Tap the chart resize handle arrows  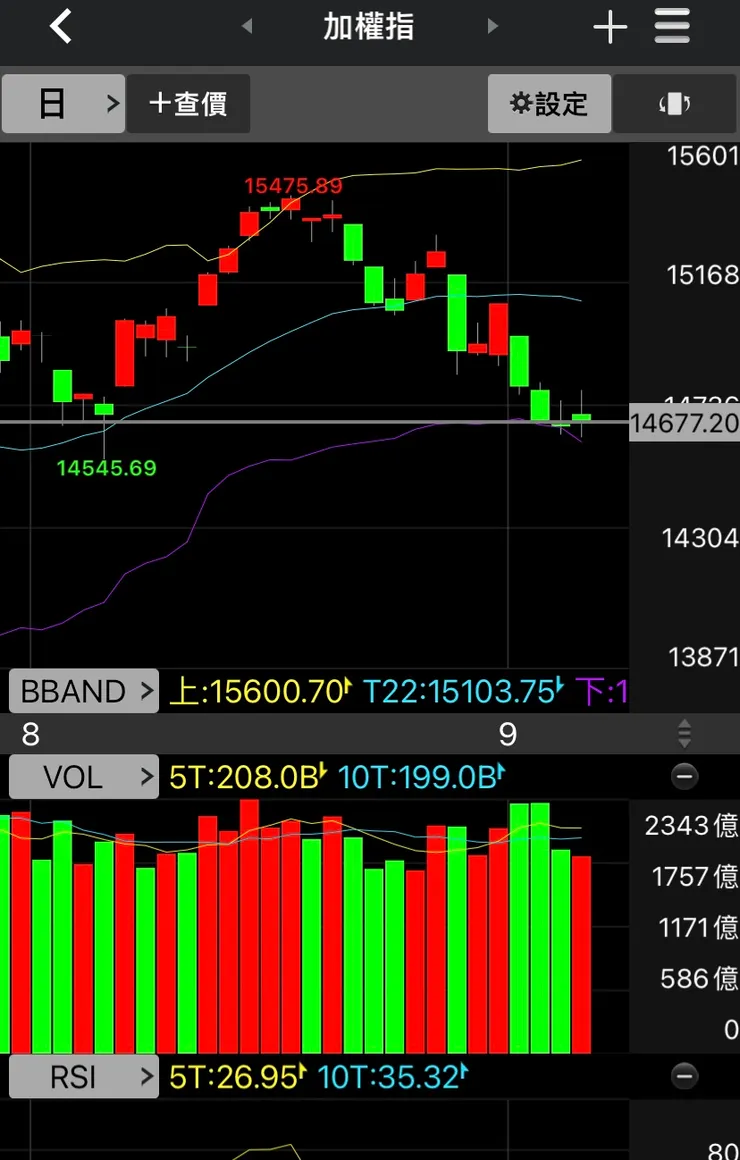click(684, 734)
